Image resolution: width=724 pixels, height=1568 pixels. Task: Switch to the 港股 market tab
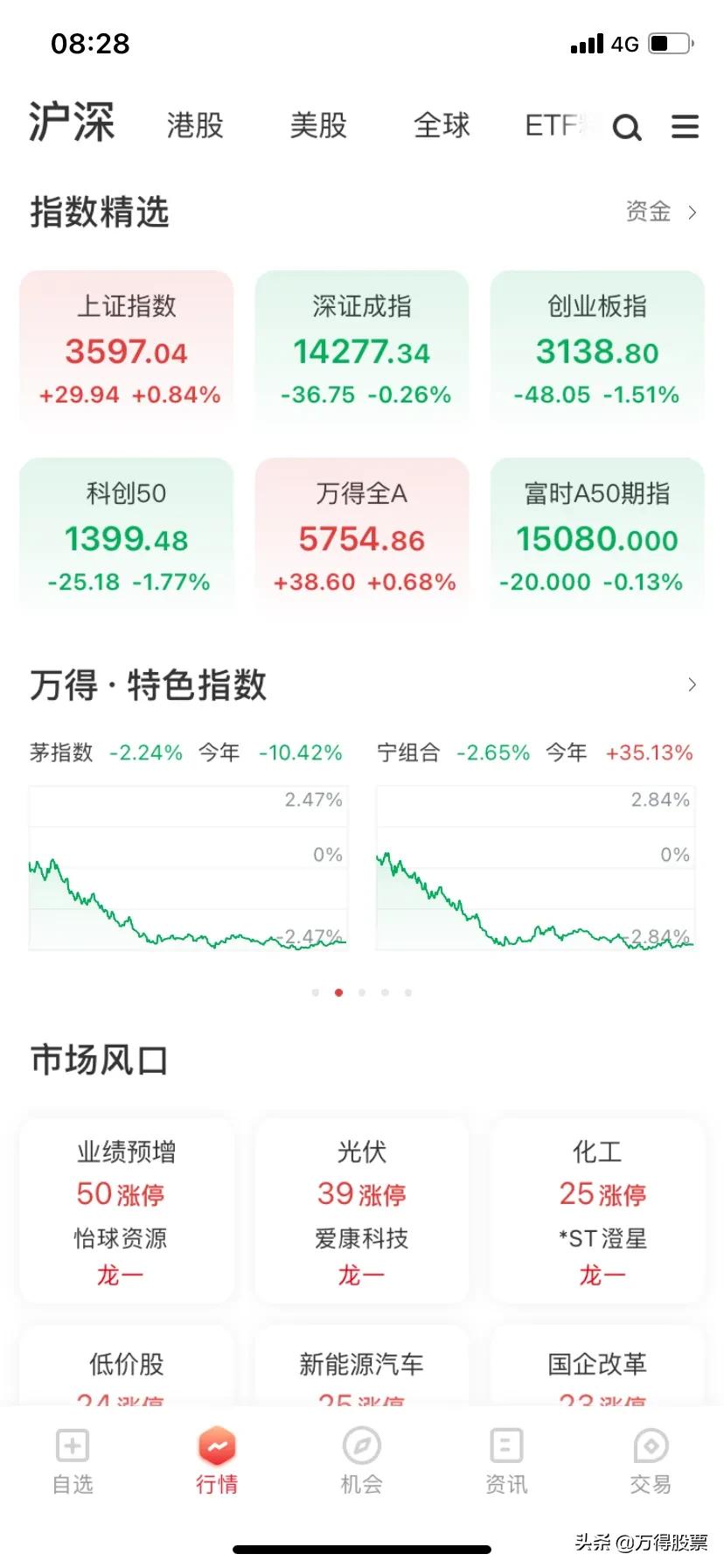194,125
